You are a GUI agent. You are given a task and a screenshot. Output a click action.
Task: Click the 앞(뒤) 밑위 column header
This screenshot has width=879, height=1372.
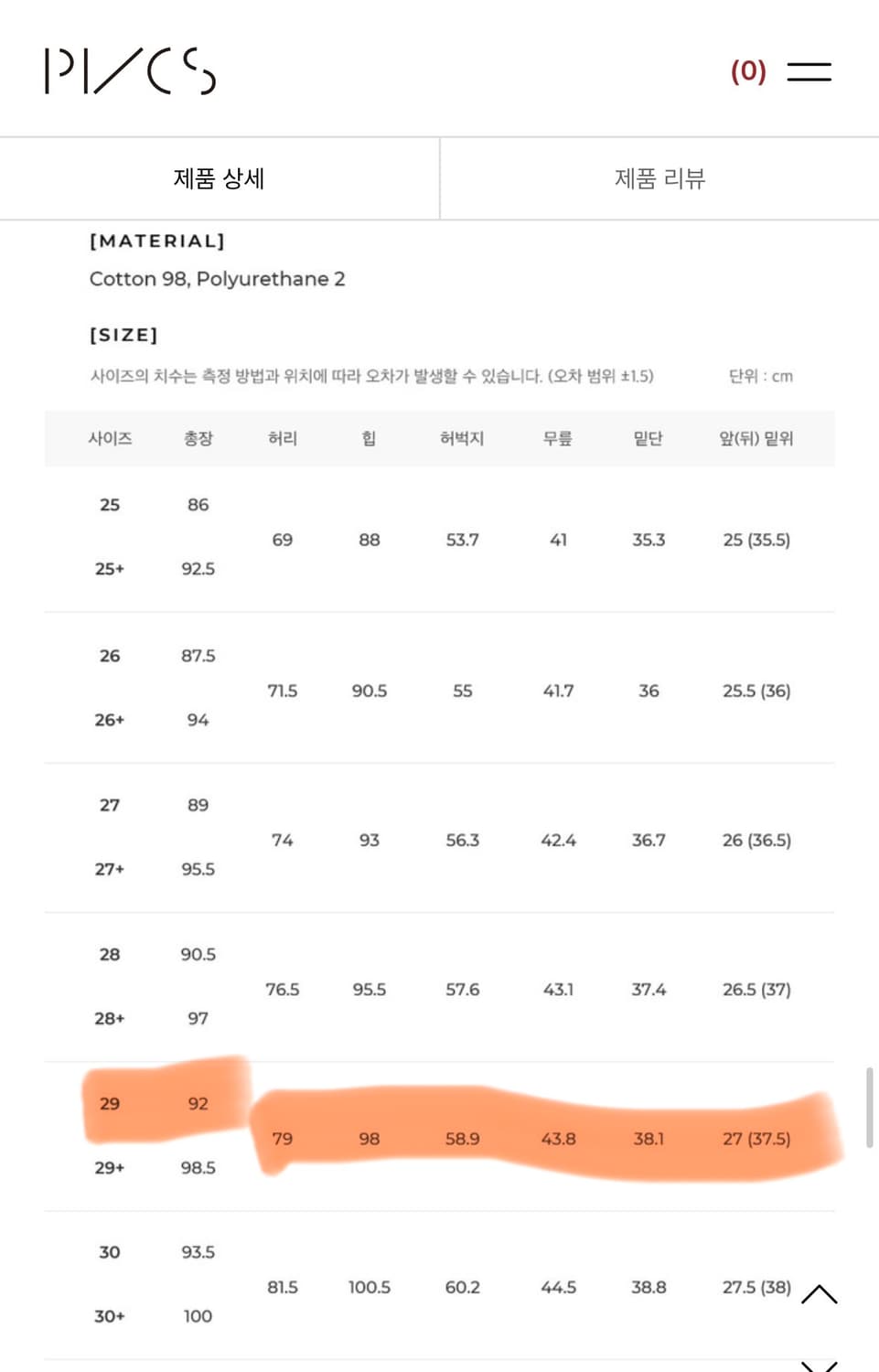pyautogui.click(x=756, y=438)
